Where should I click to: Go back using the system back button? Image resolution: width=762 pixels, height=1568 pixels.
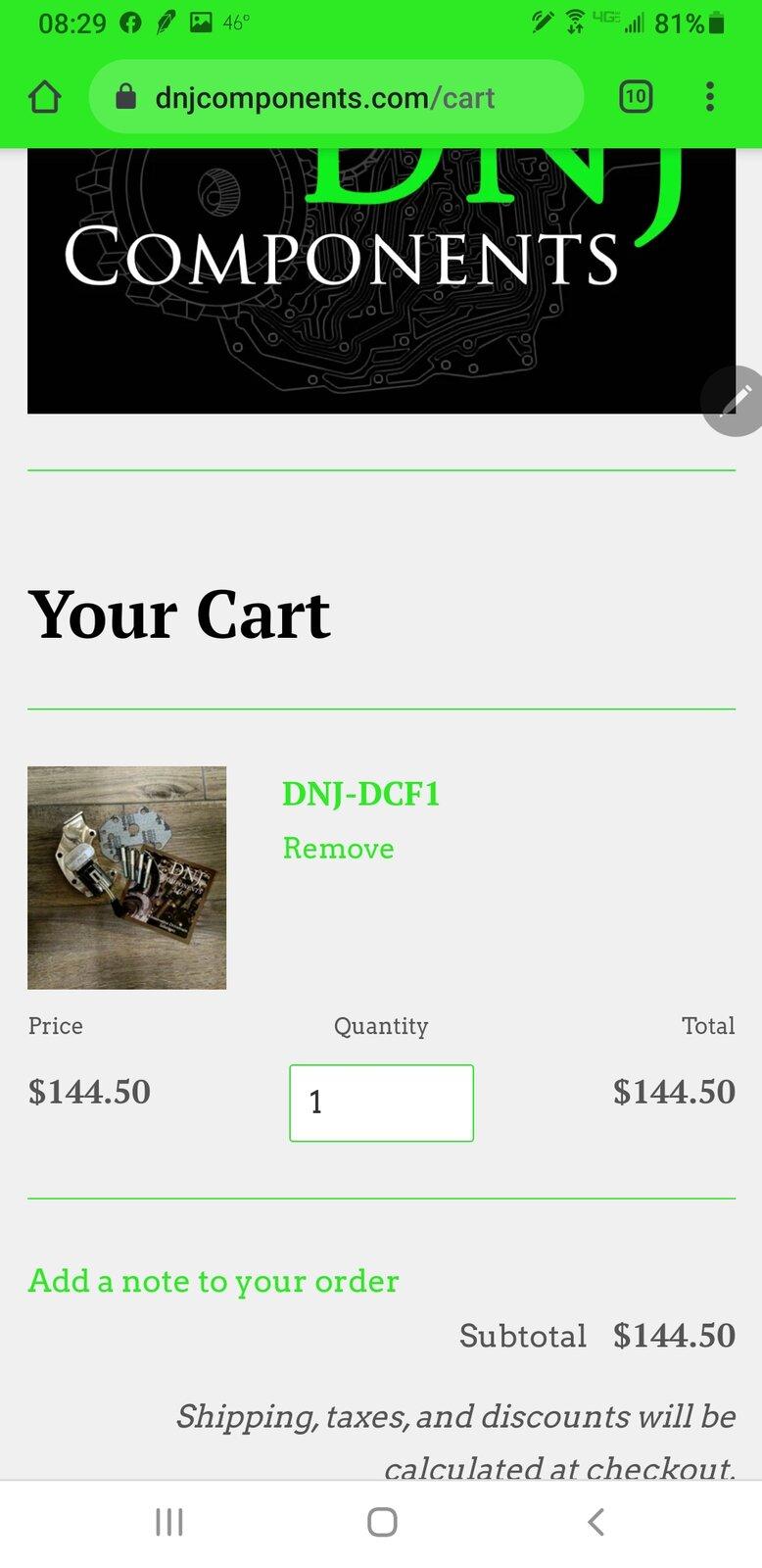point(595,1522)
